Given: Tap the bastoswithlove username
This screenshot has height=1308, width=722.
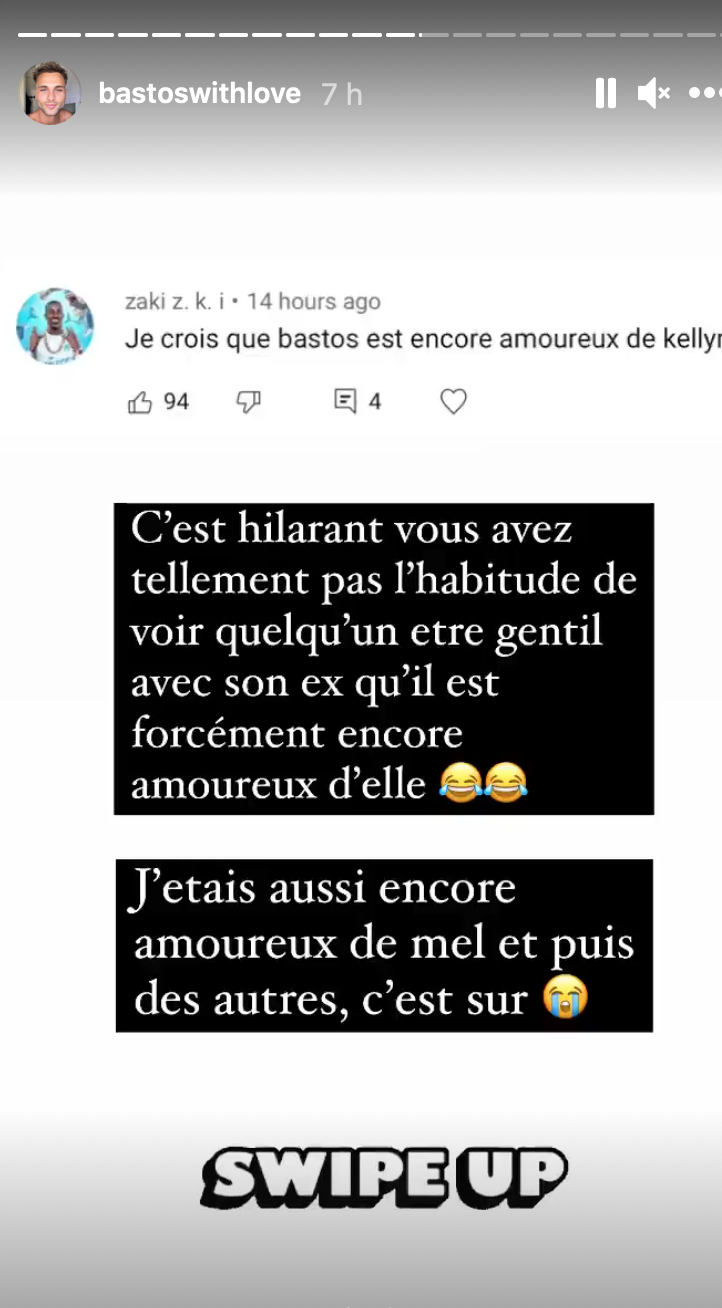Looking at the screenshot, I should click(200, 94).
